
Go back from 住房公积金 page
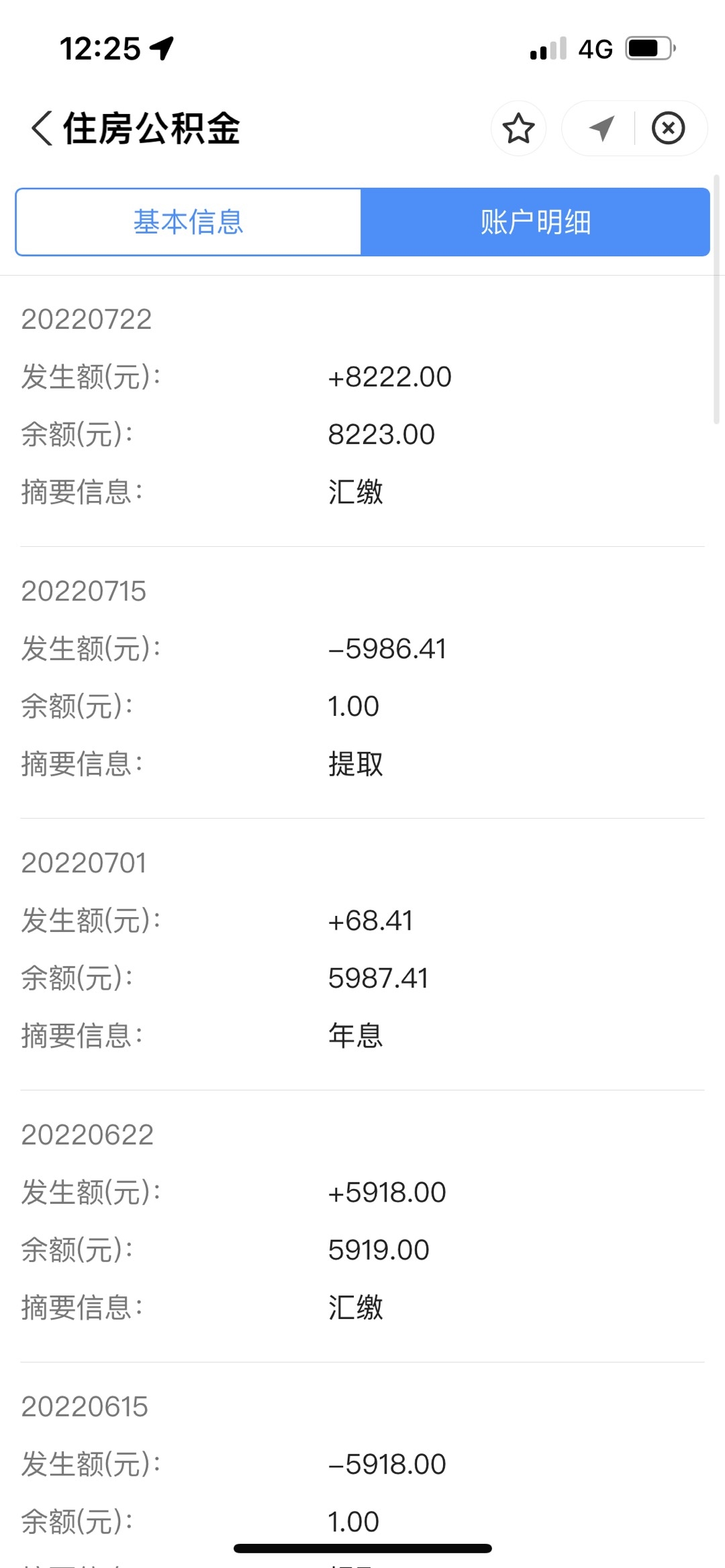[42, 128]
